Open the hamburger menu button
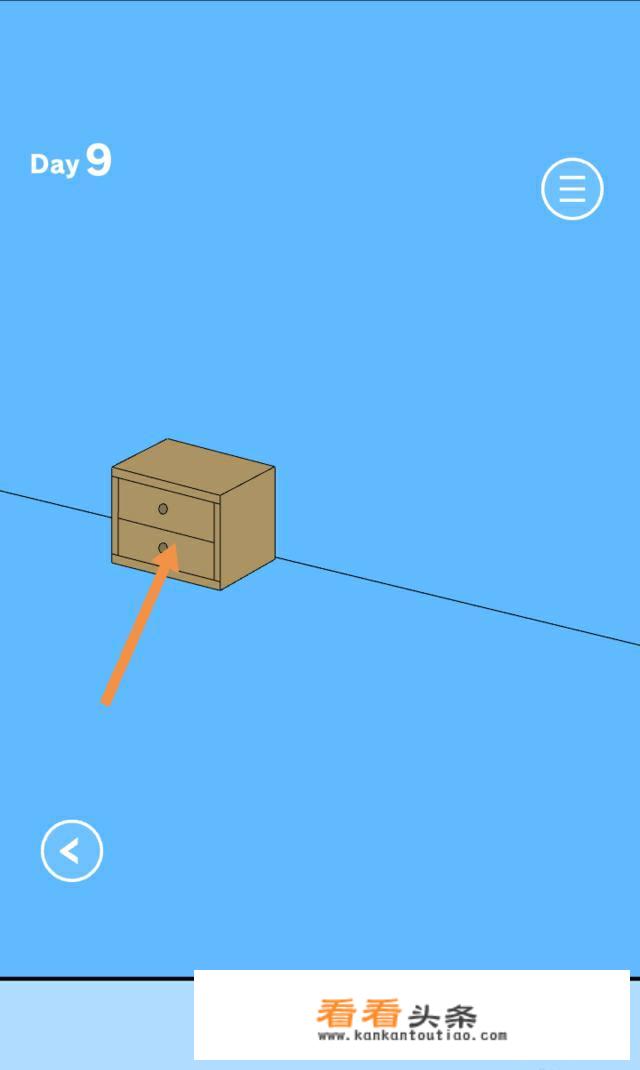Screen dimensions: 640x1070 coord(572,188)
